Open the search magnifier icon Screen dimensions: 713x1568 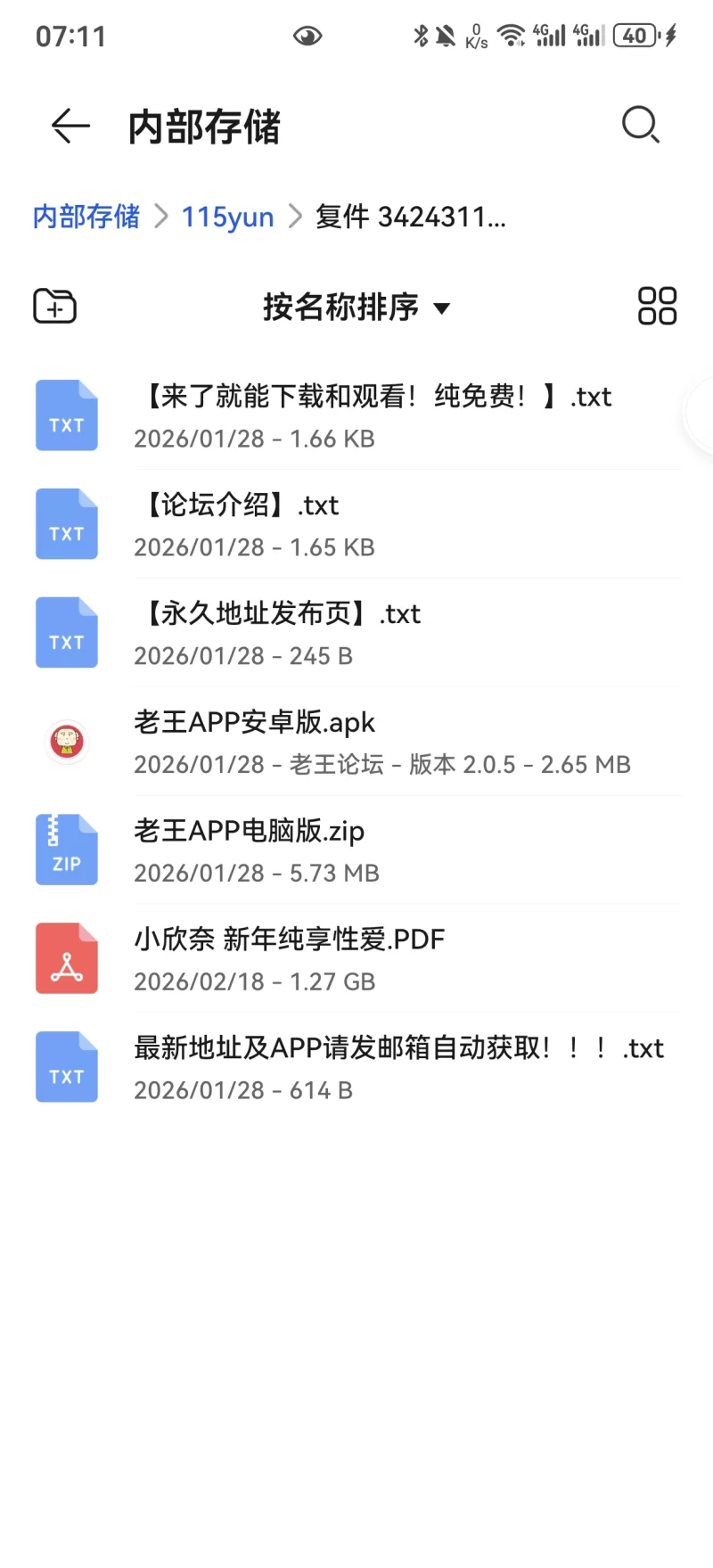click(x=640, y=125)
